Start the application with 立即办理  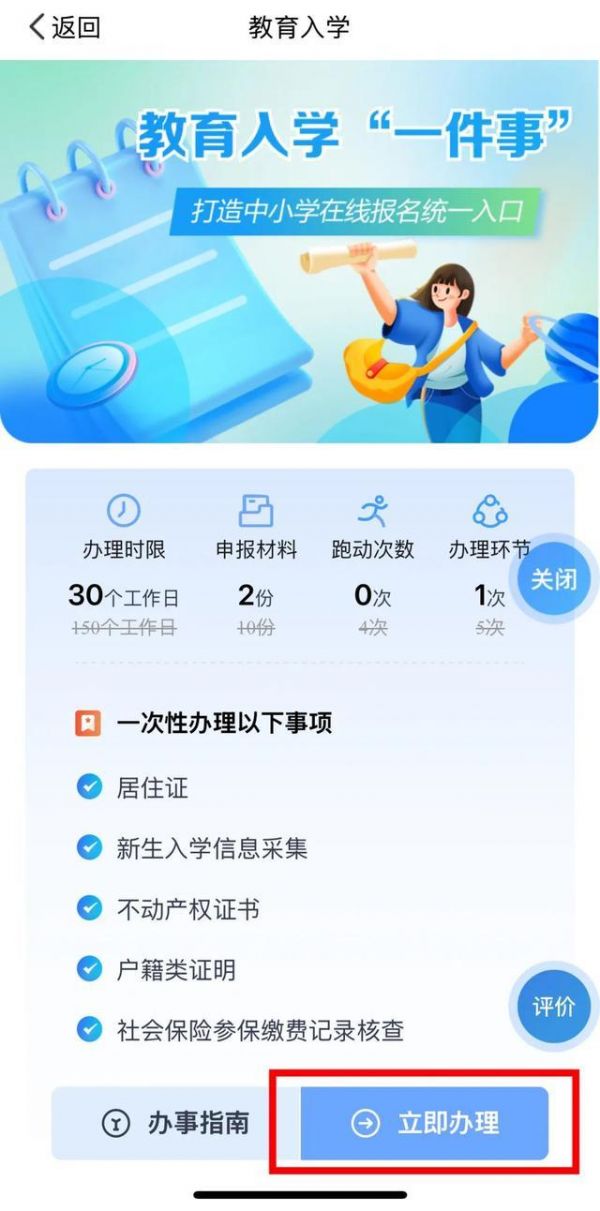pos(425,1123)
